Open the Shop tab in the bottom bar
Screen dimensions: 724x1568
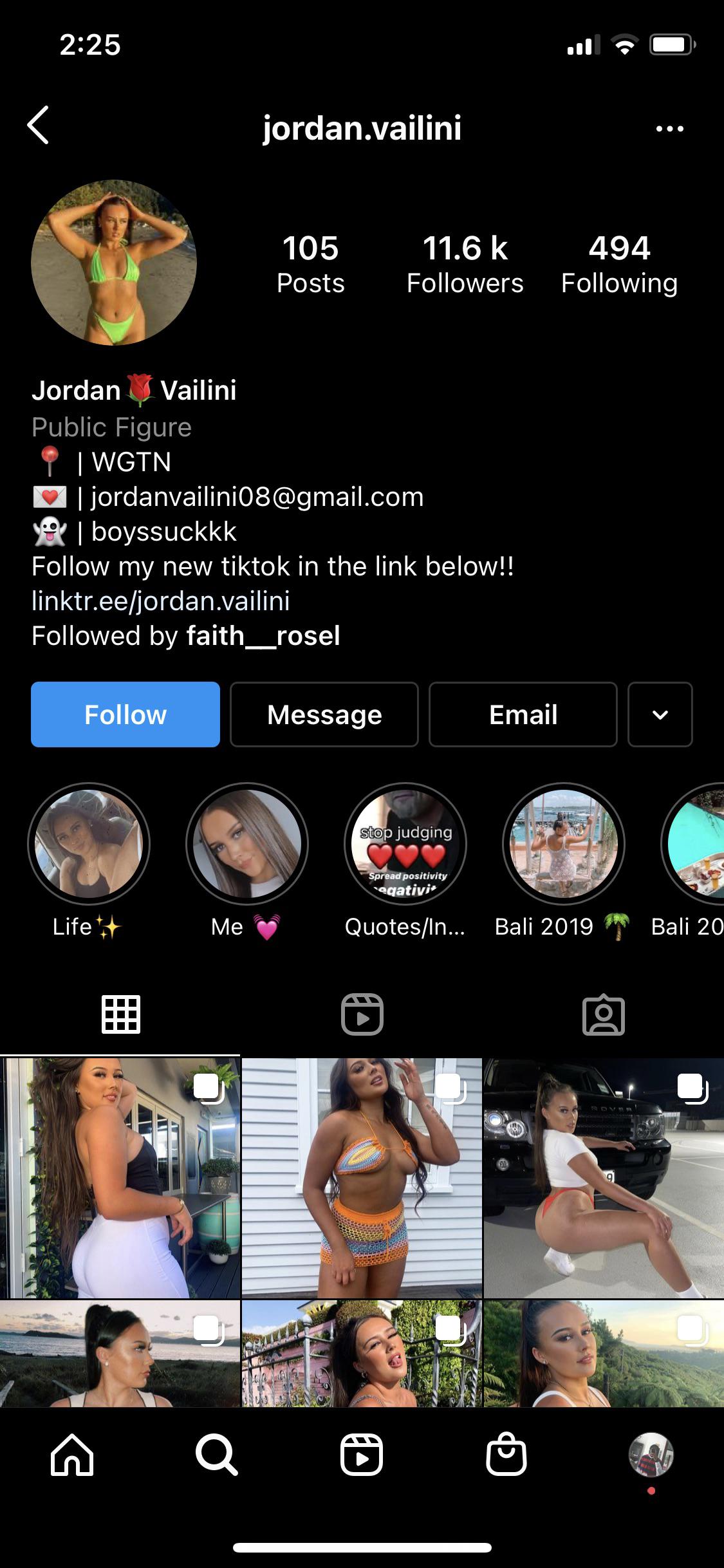pyautogui.click(x=506, y=1455)
